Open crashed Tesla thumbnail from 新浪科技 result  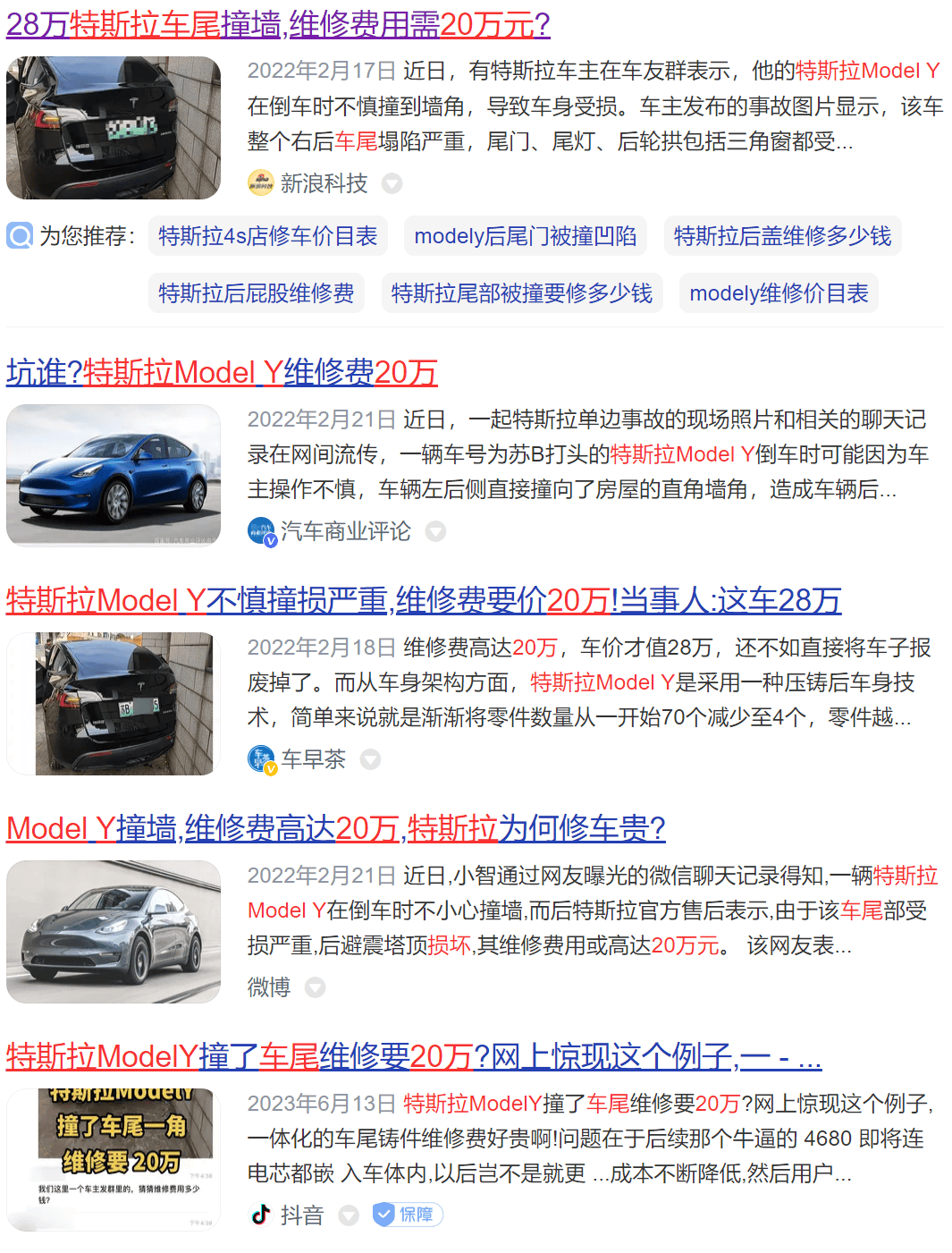click(114, 128)
